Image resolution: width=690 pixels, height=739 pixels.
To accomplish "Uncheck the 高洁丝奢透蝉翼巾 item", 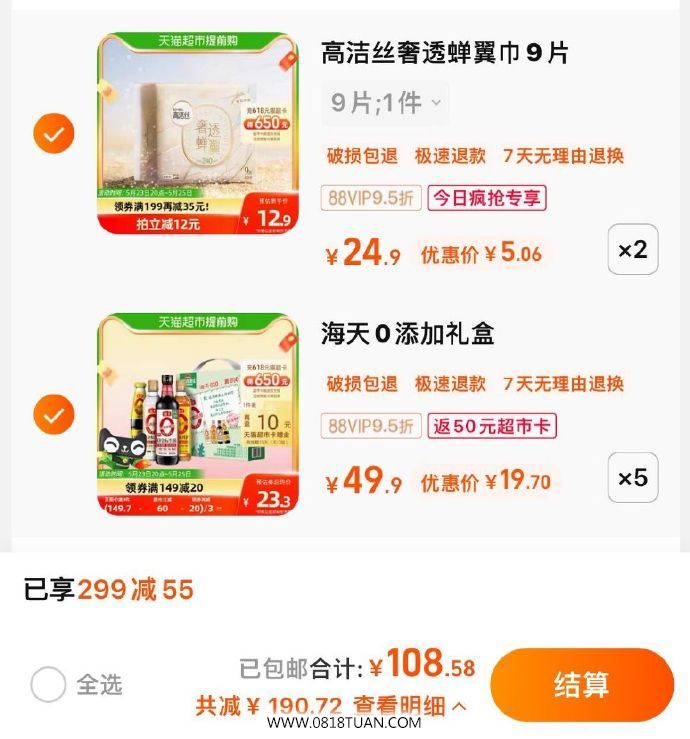I will (x=53, y=133).
